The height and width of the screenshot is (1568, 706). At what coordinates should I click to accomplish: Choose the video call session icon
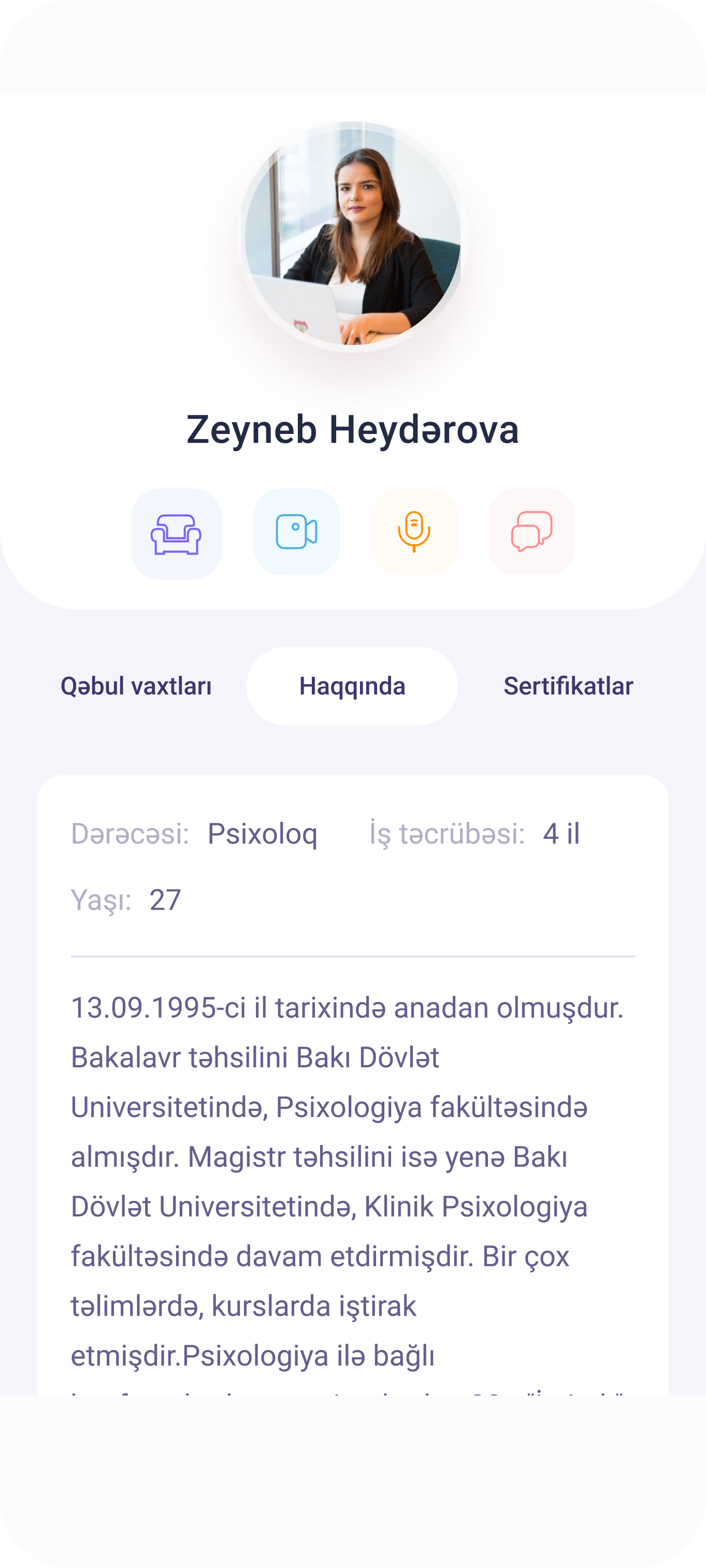click(x=296, y=531)
